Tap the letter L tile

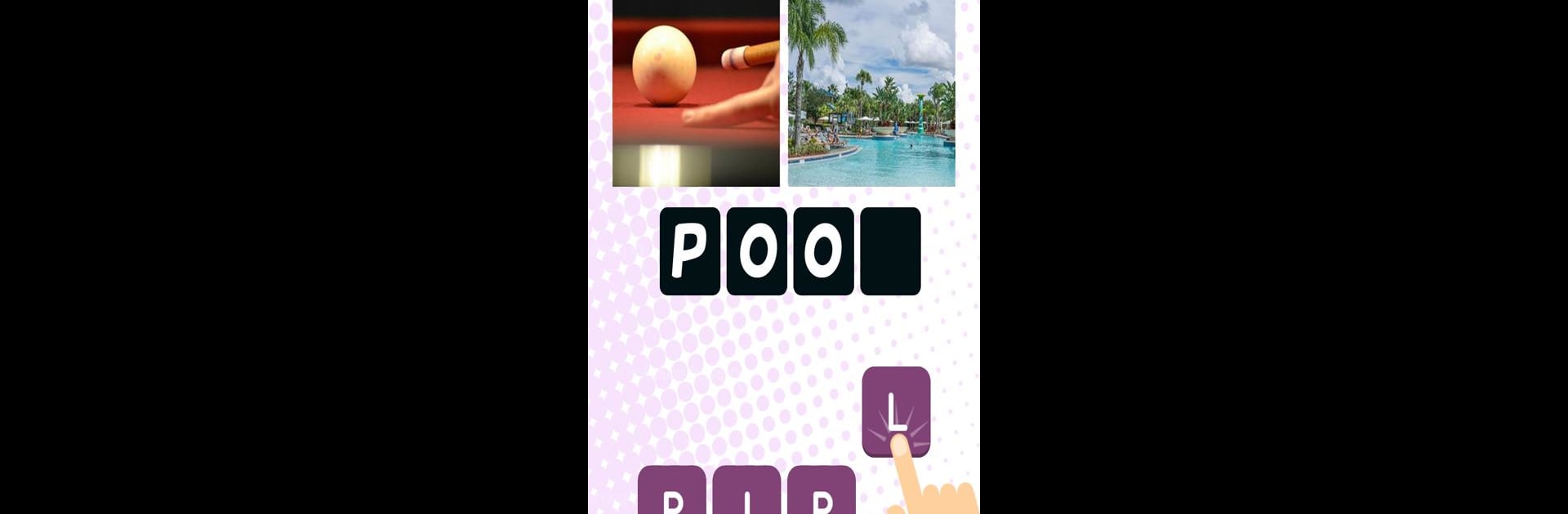click(x=895, y=410)
